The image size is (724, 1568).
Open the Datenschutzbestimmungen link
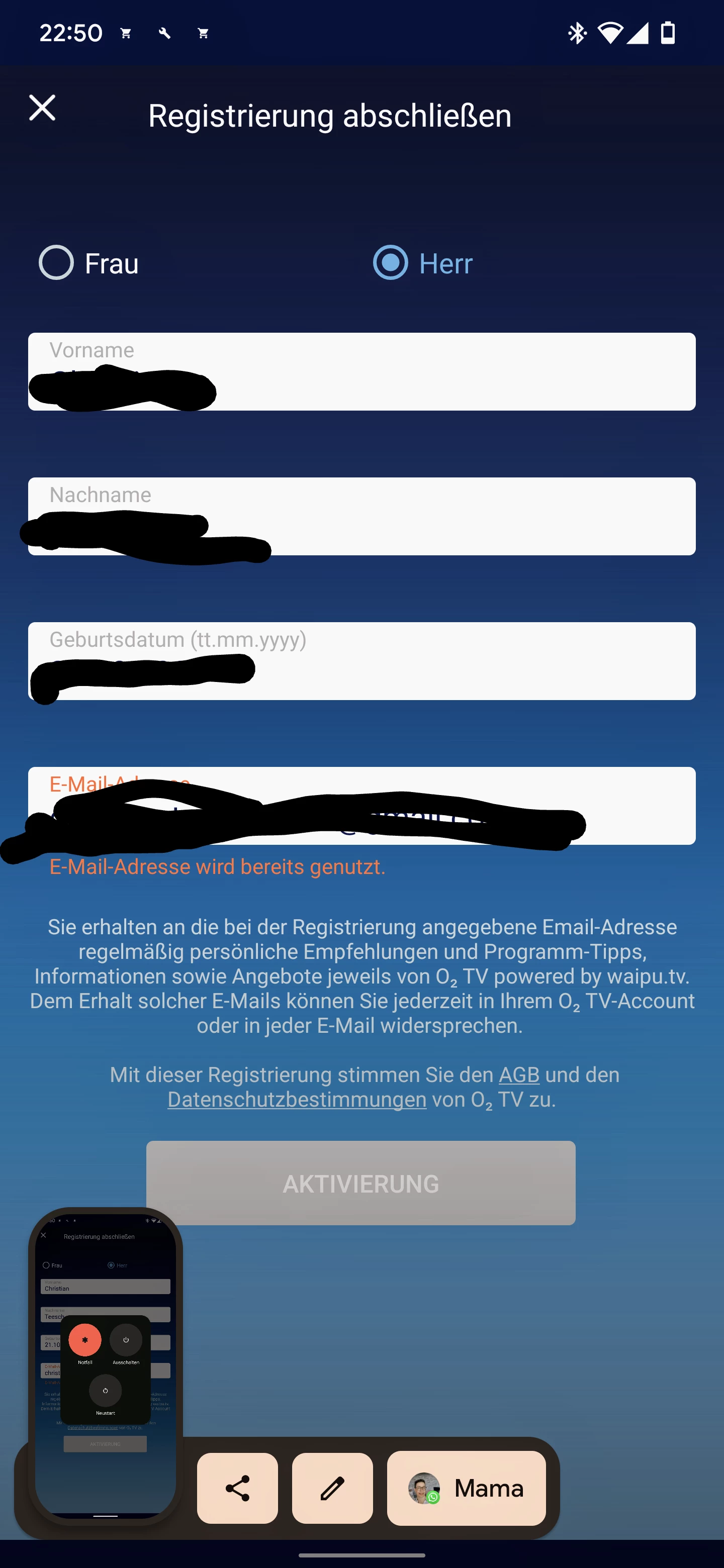tap(297, 1100)
